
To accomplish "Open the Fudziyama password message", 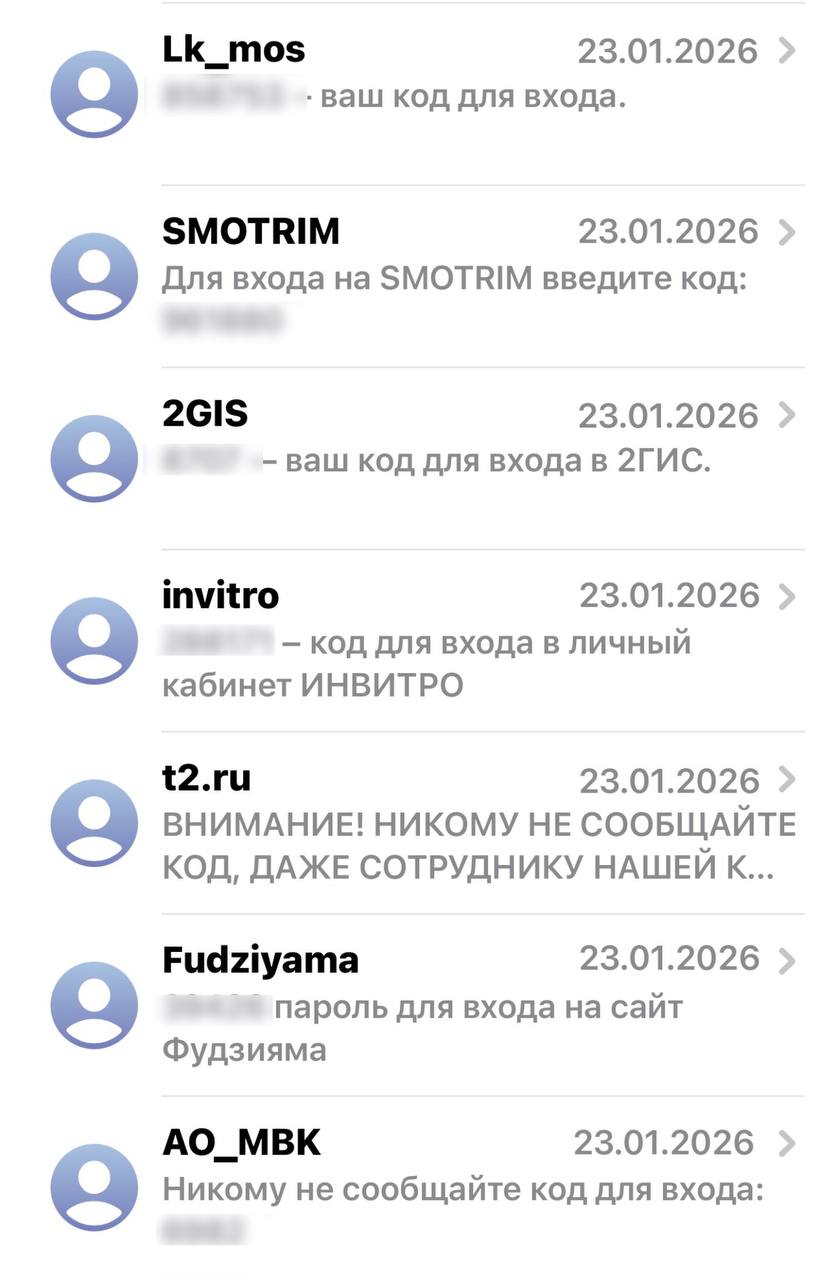I will 450,1005.
